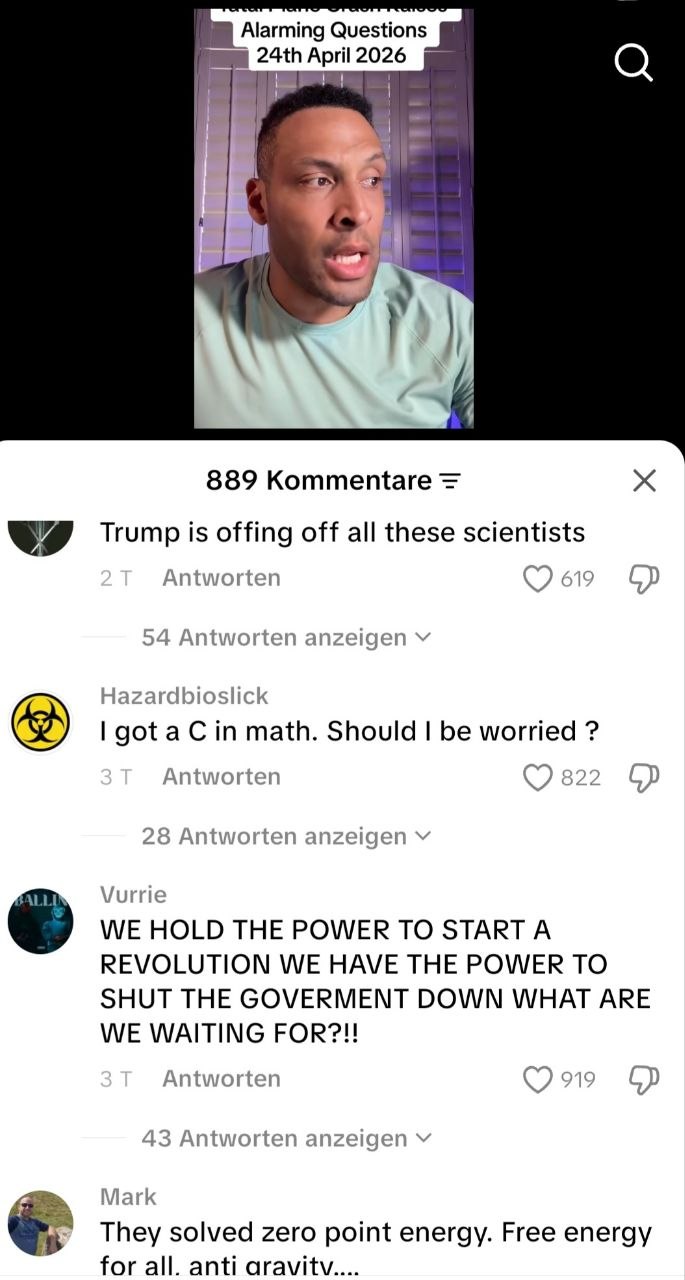Reply to Vurrie's comment
The width and height of the screenshot is (685, 1280).
[x=221, y=1079]
